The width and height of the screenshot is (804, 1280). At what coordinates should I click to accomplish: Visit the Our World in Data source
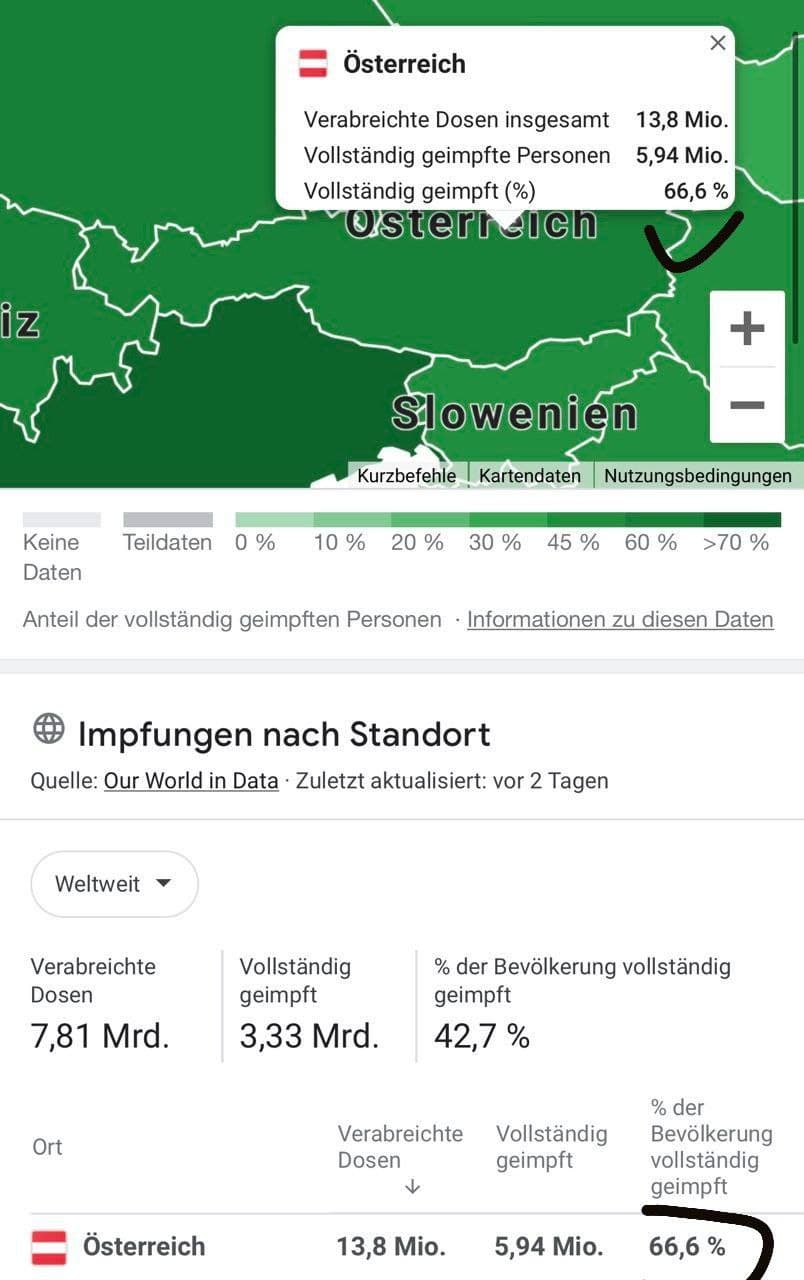coord(191,781)
